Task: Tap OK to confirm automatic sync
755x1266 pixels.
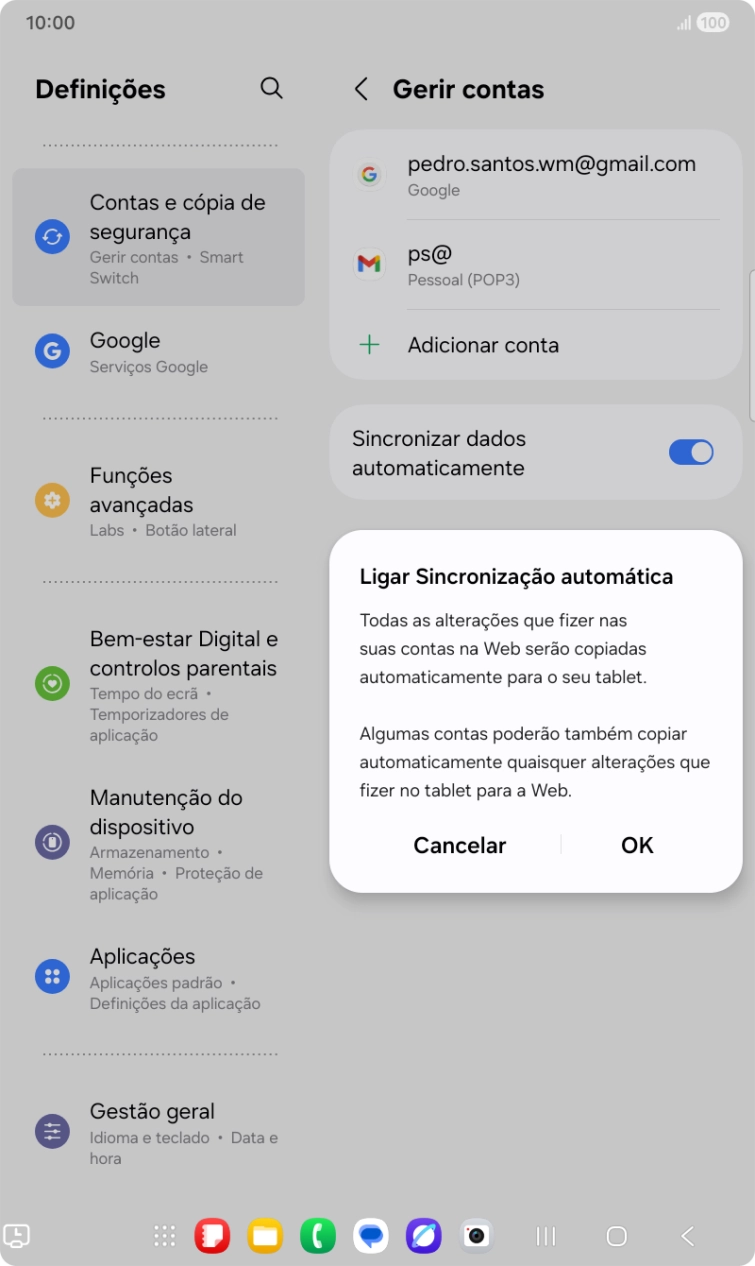Action: pos(637,845)
